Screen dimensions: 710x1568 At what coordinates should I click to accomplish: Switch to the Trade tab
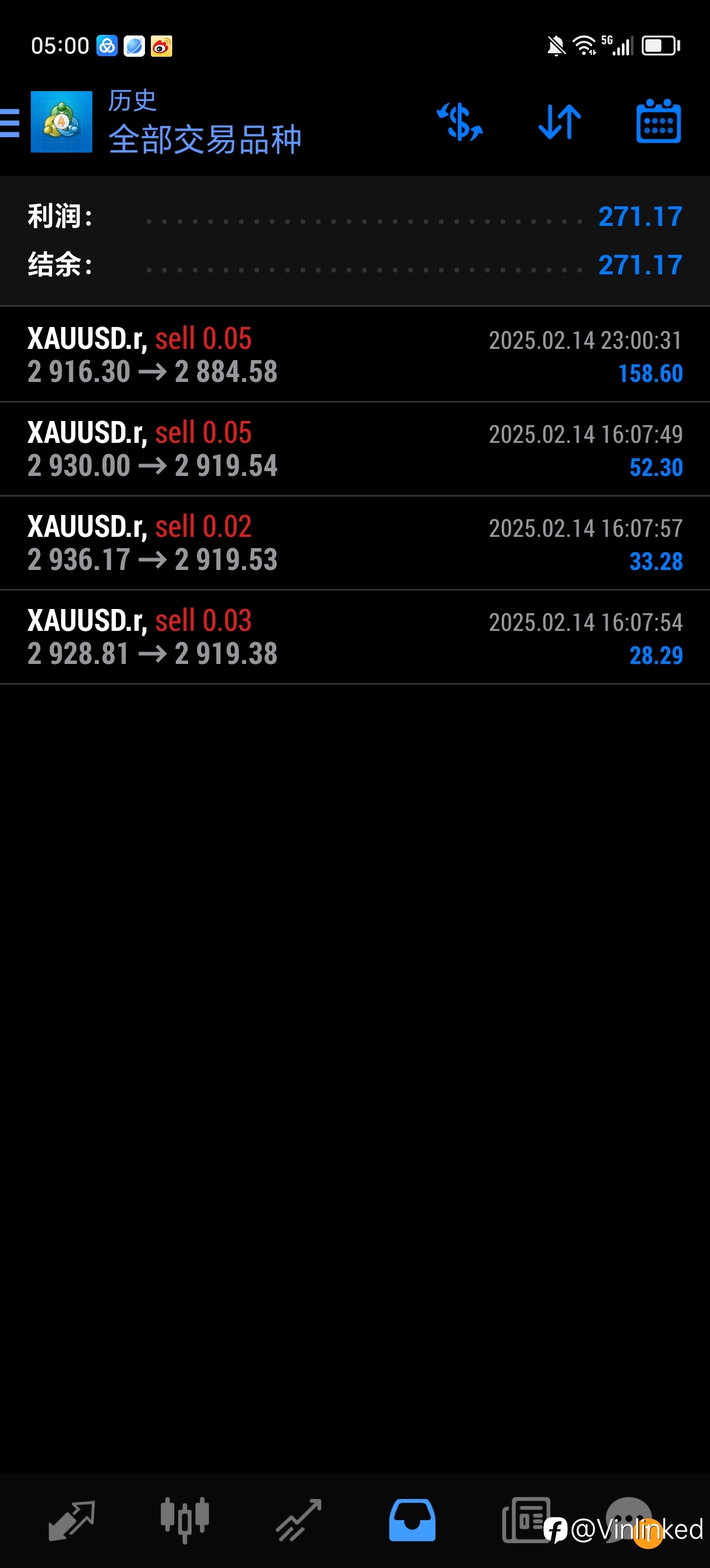tap(298, 1521)
